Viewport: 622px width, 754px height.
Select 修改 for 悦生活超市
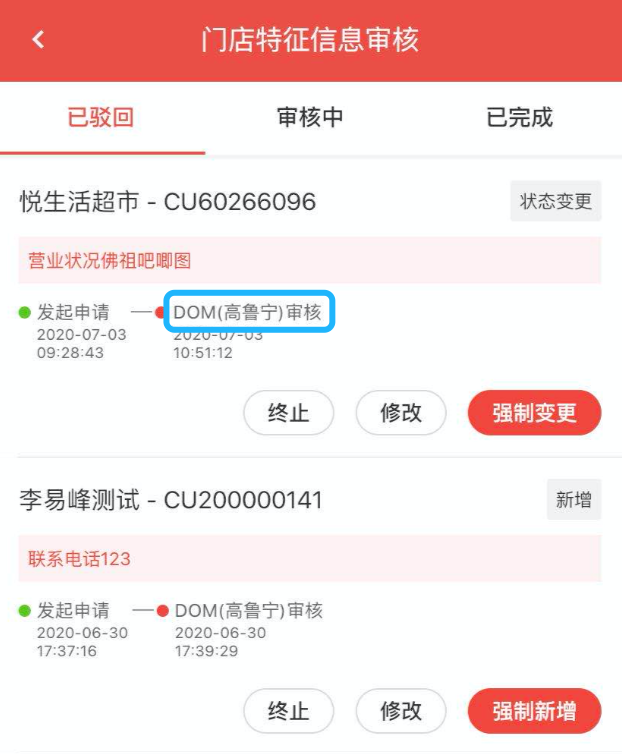(x=401, y=413)
